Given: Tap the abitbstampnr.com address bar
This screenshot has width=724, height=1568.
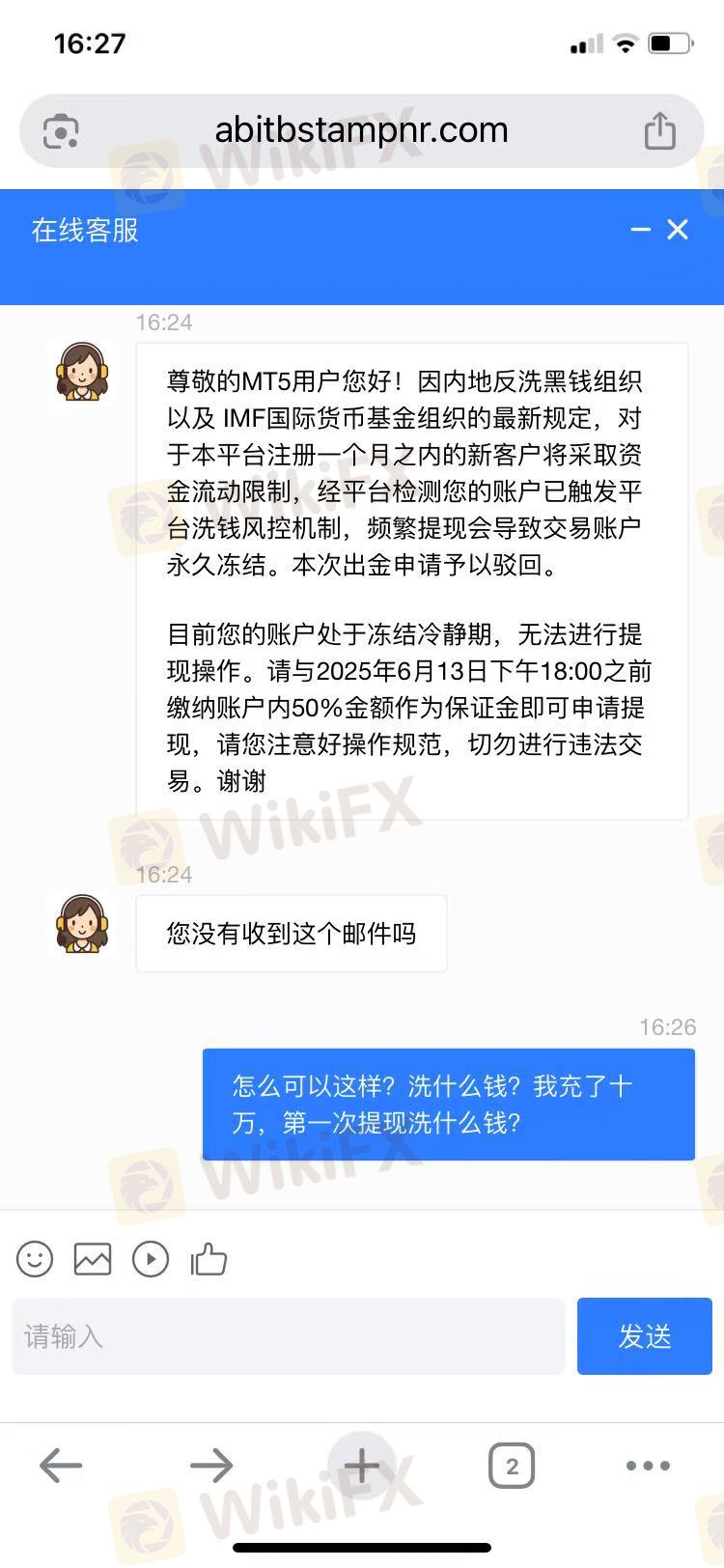Looking at the screenshot, I should 361,130.
